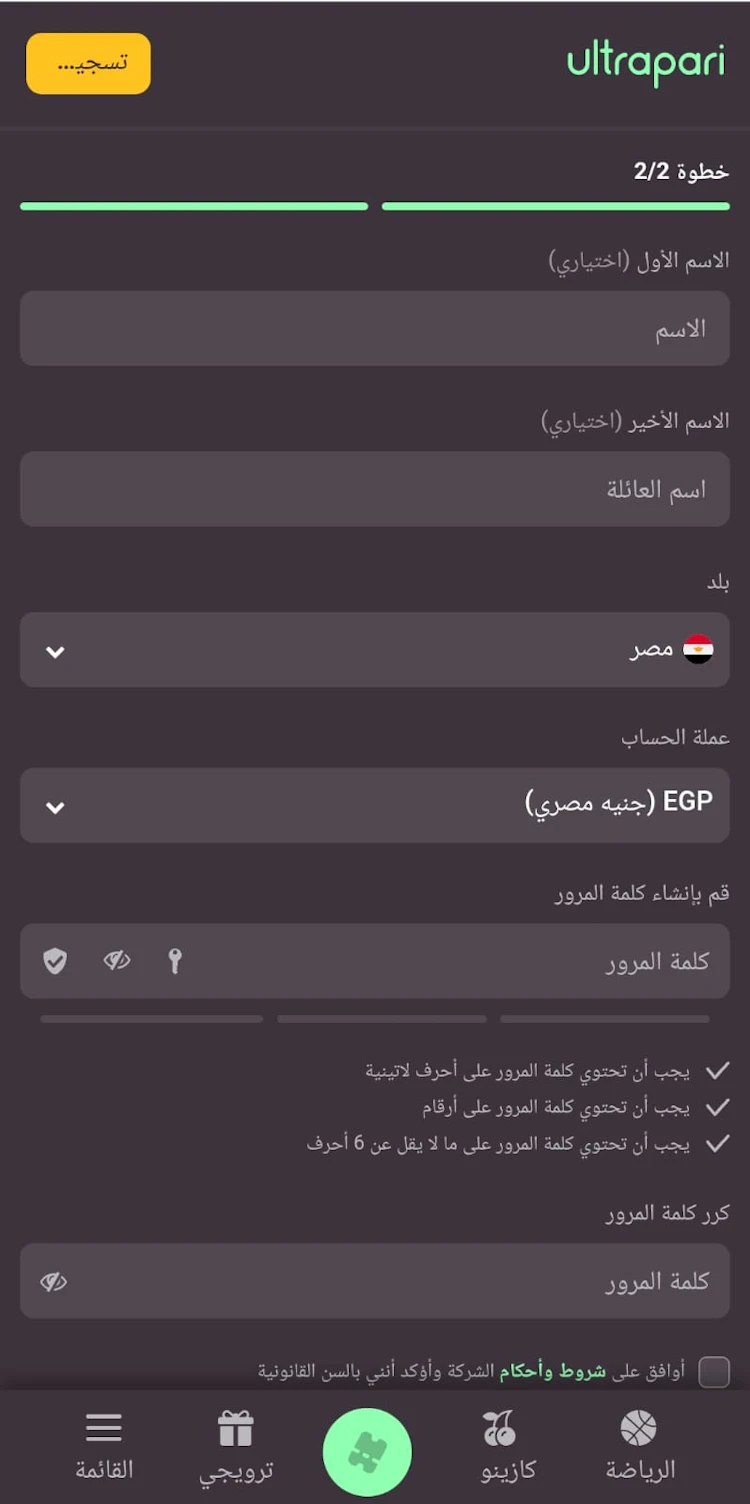Click the password strength indicator bar

click(382, 1018)
